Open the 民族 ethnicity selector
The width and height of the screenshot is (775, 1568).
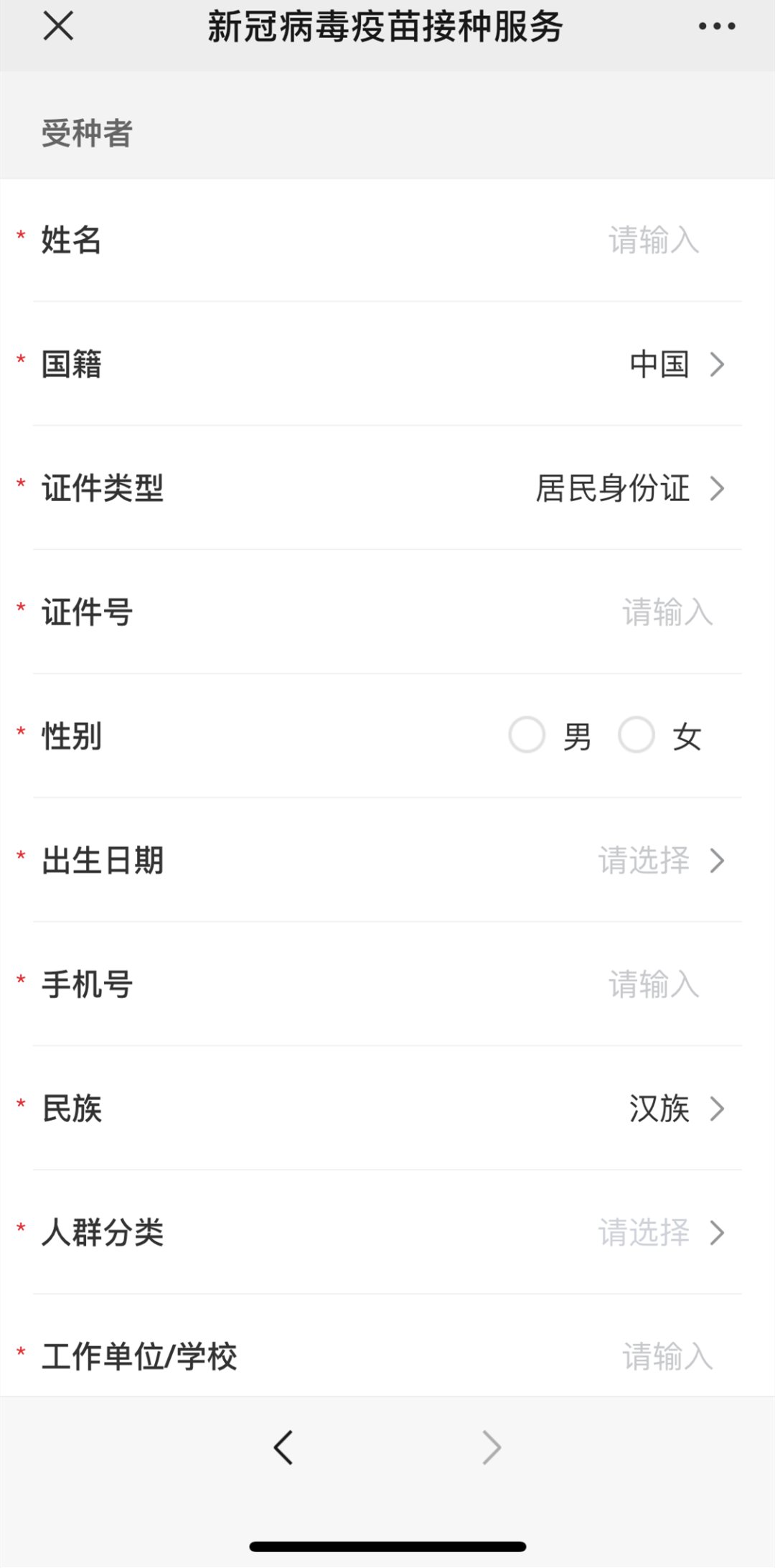pyautogui.click(x=676, y=1109)
